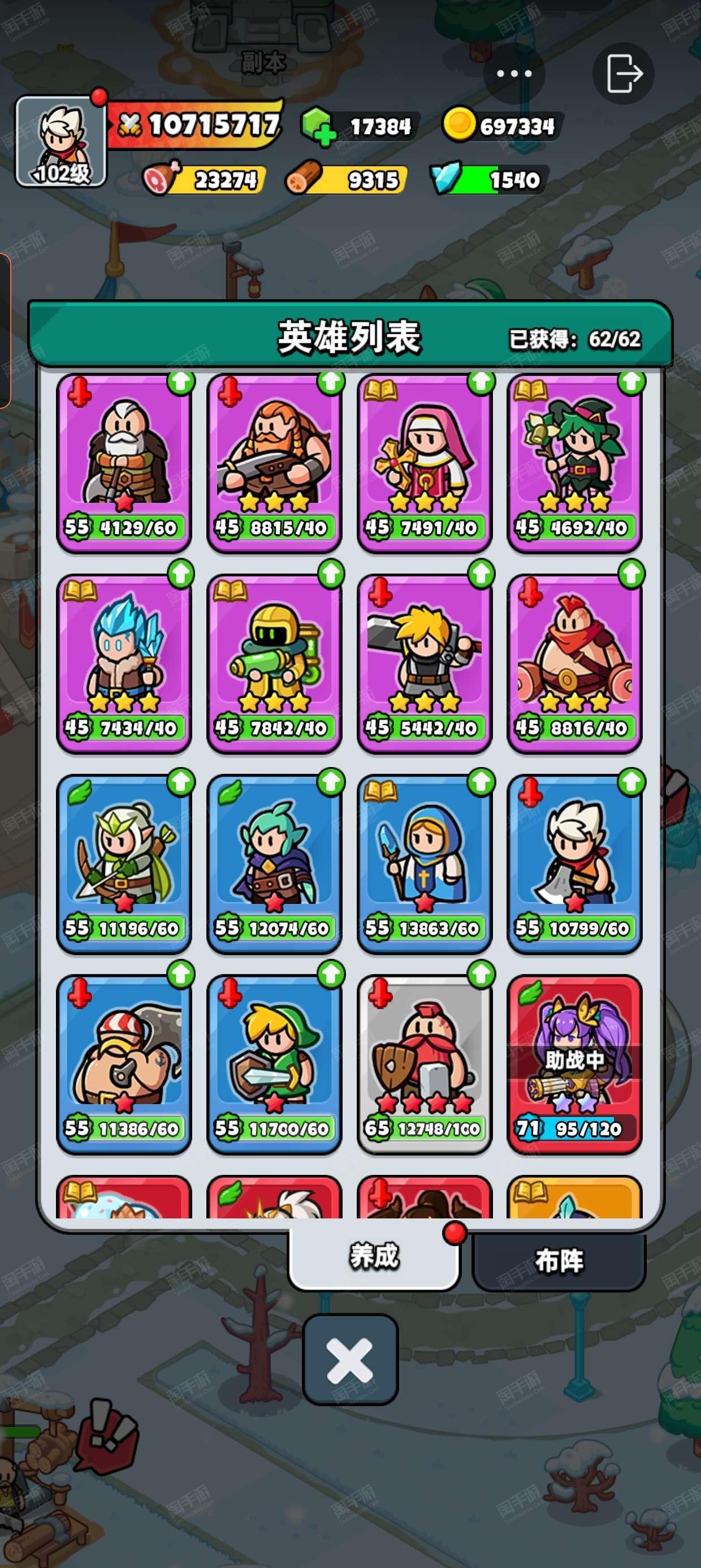Open blue-hooded priestess hero card 13863/60

(424, 863)
